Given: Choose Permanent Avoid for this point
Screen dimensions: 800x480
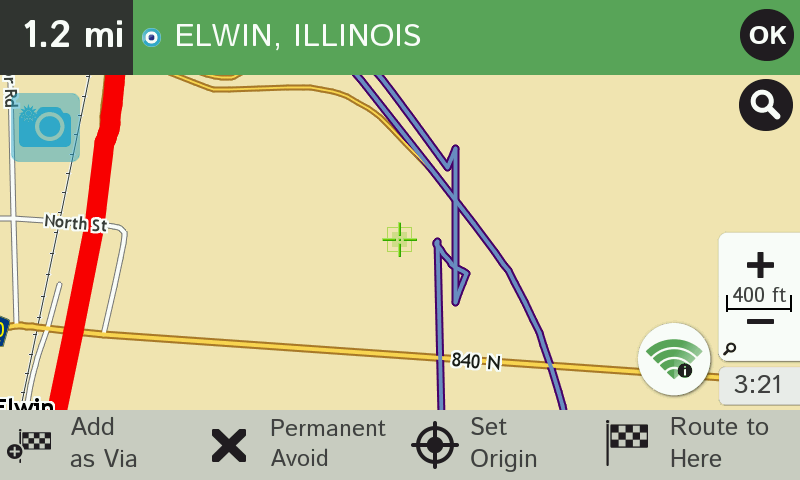Looking at the screenshot, I should (x=298, y=443).
